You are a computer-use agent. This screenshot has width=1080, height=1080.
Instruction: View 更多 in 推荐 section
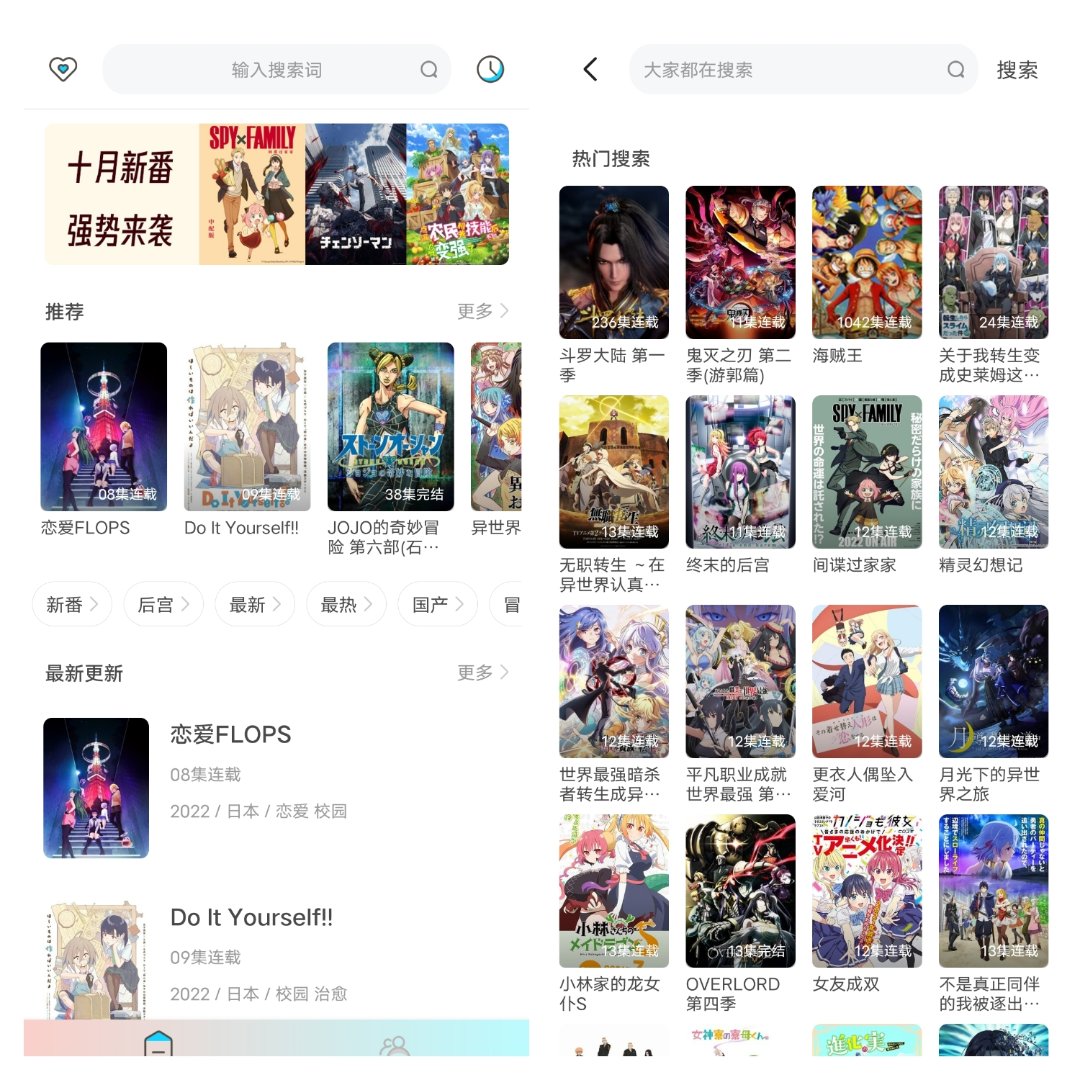pos(483,311)
